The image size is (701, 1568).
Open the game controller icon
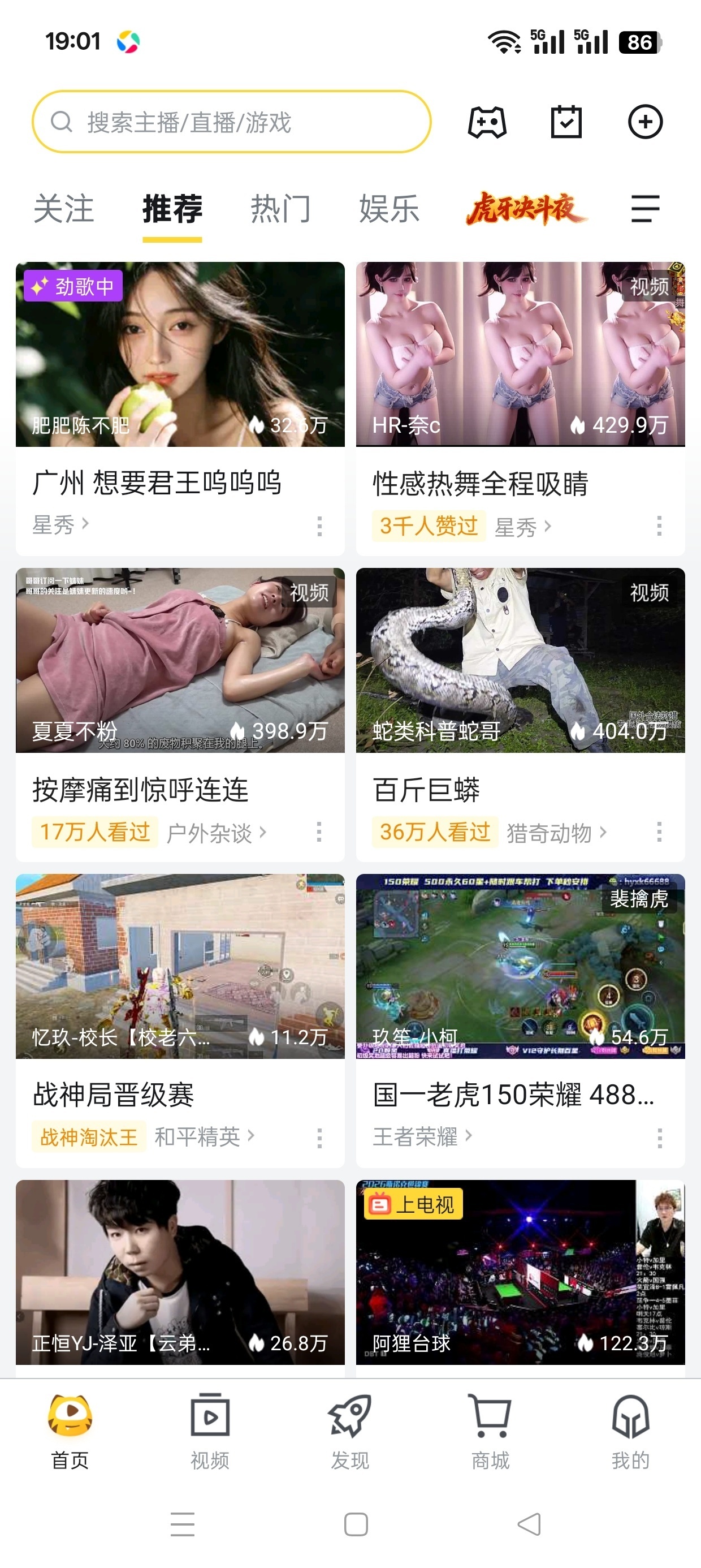(487, 122)
